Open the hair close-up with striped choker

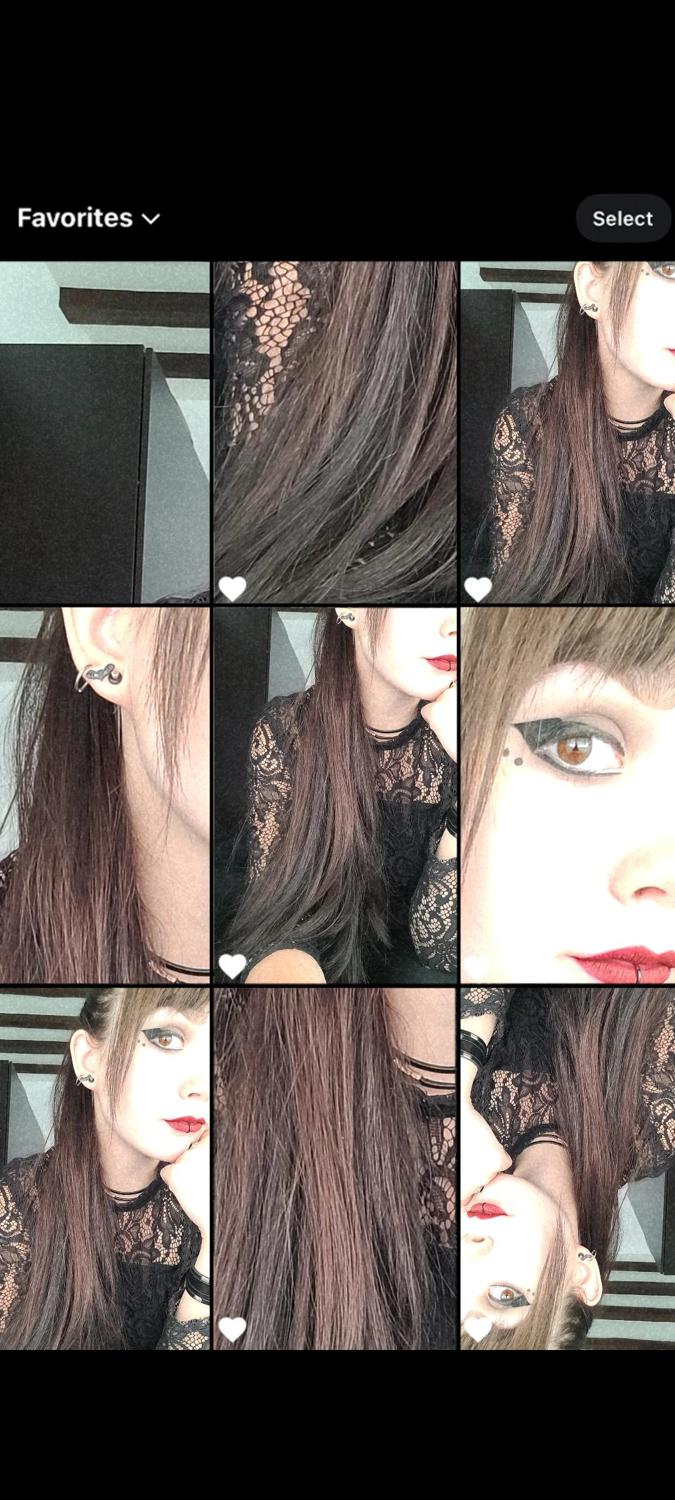coord(335,1168)
